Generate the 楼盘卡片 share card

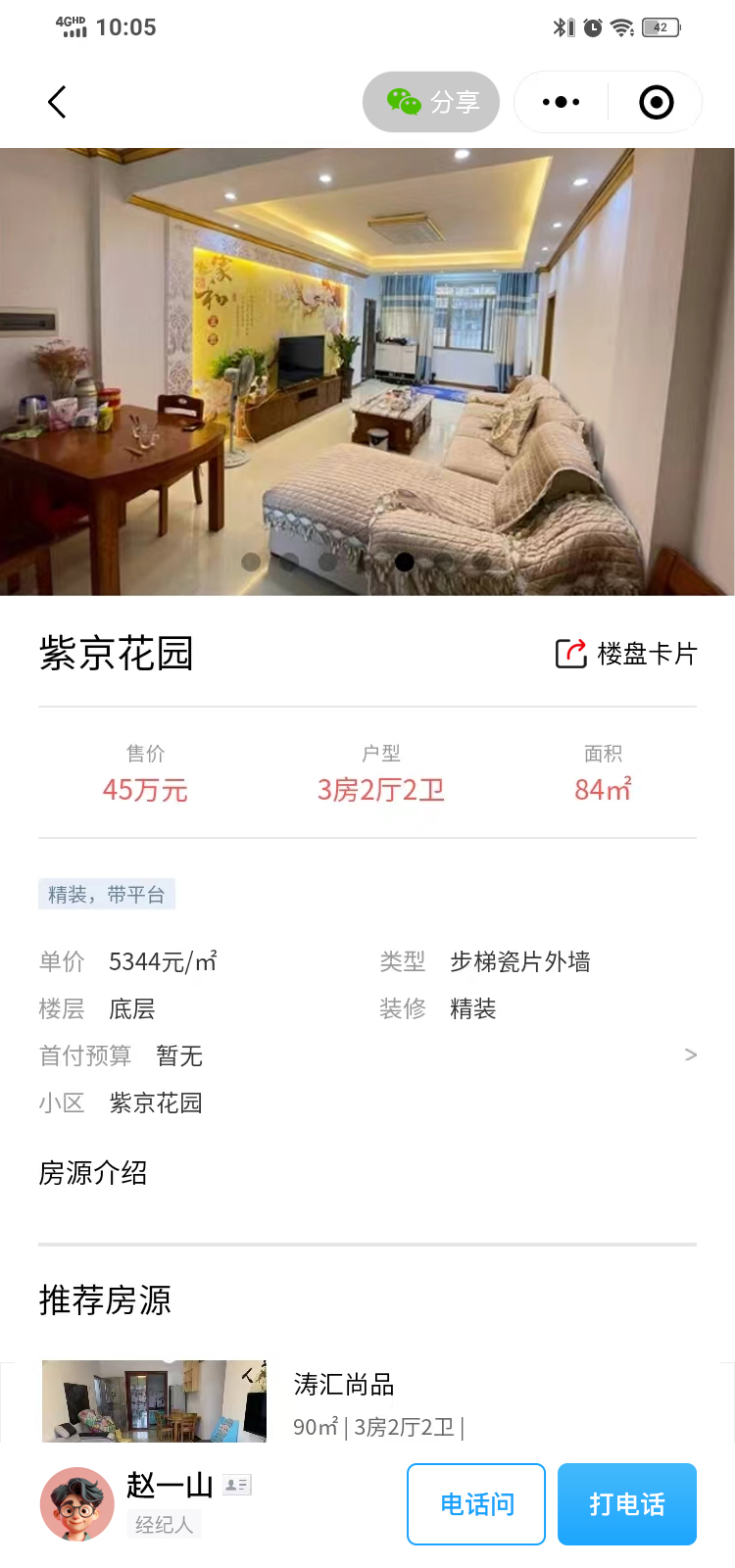[626, 654]
